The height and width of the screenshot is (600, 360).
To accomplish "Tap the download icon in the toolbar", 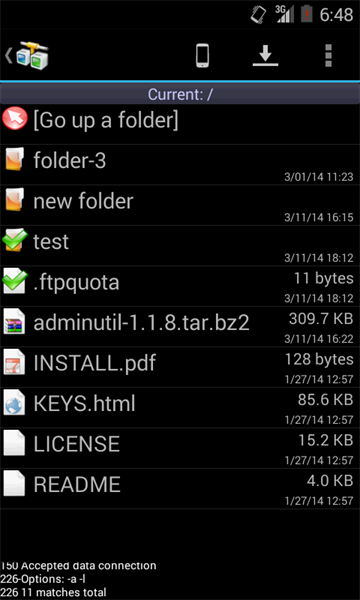I will [x=265, y=56].
